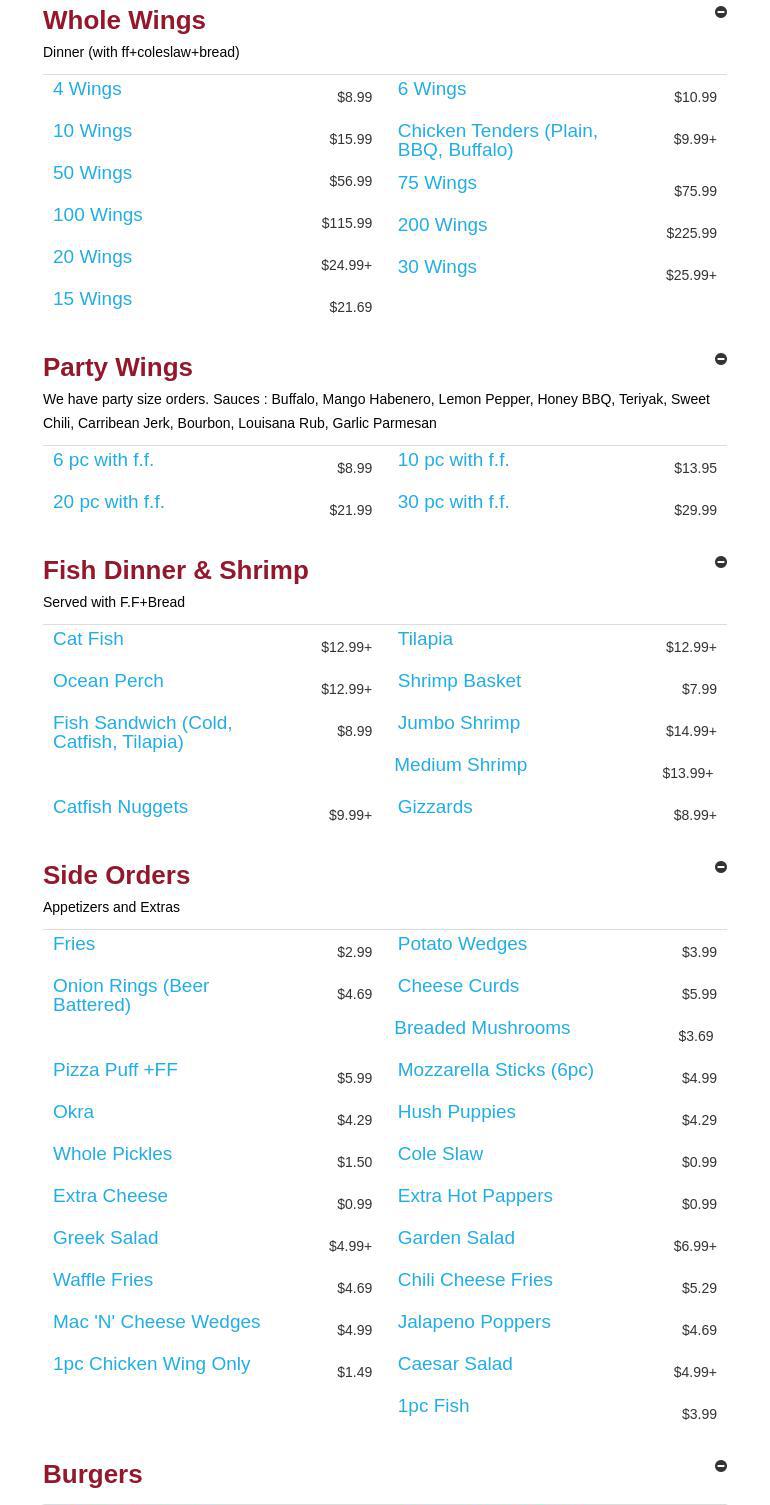The width and height of the screenshot is (770, 1505).
Task: Add Fries from Side Orders
Action: coord(74,944)
